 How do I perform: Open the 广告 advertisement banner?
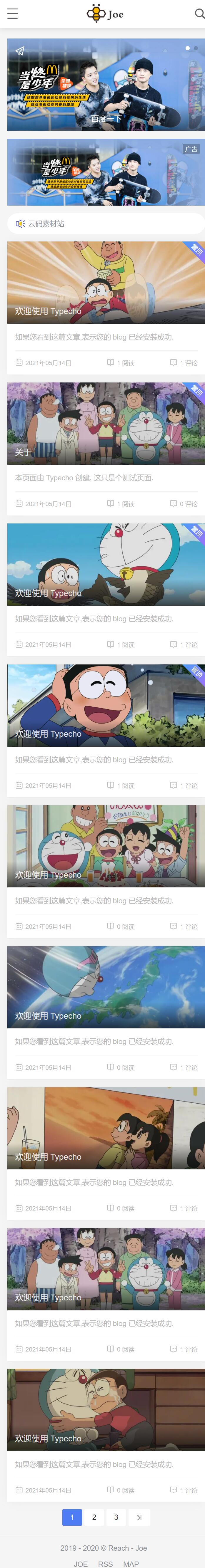(106, 172)
